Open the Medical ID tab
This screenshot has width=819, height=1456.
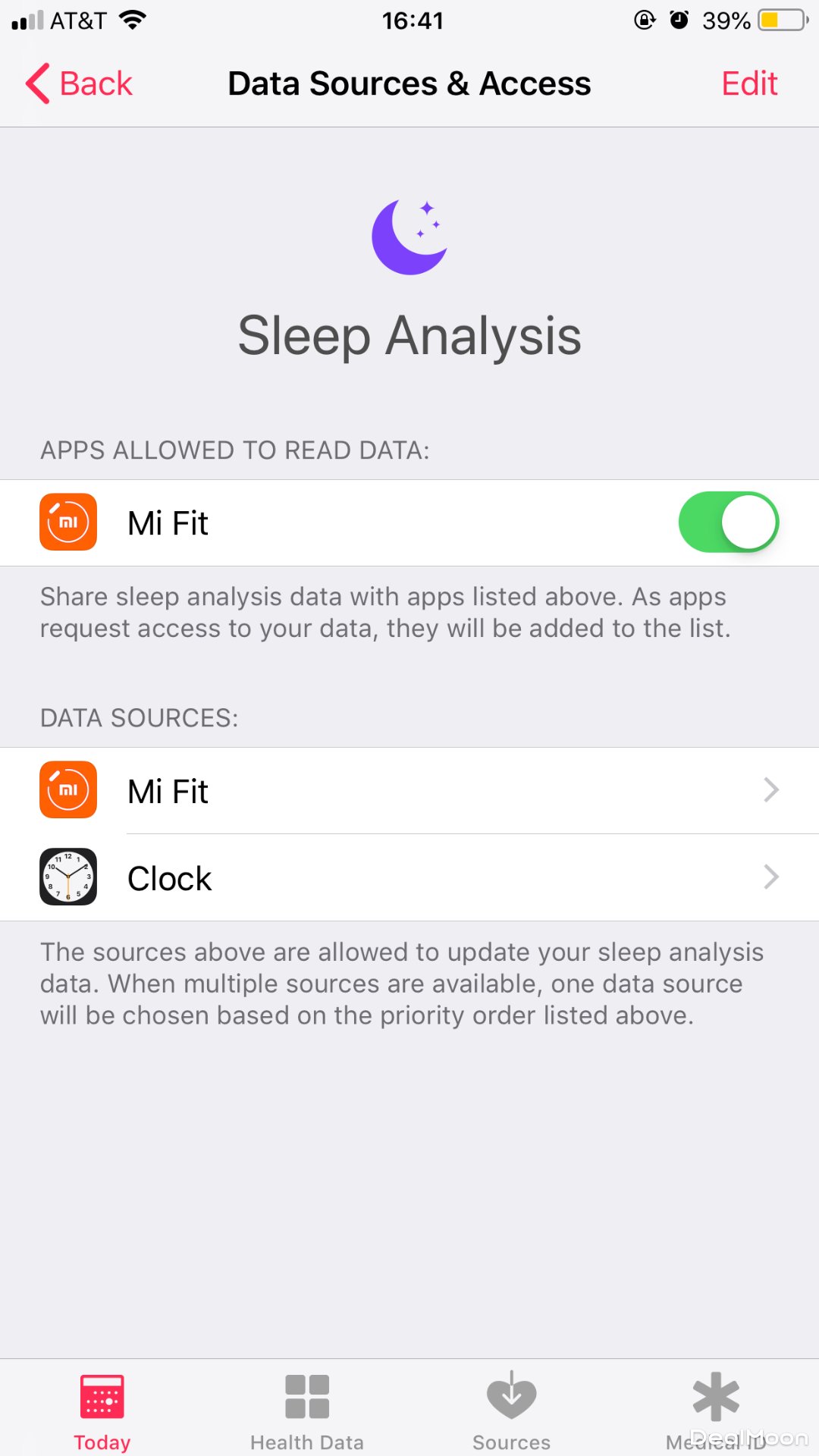716,1410
